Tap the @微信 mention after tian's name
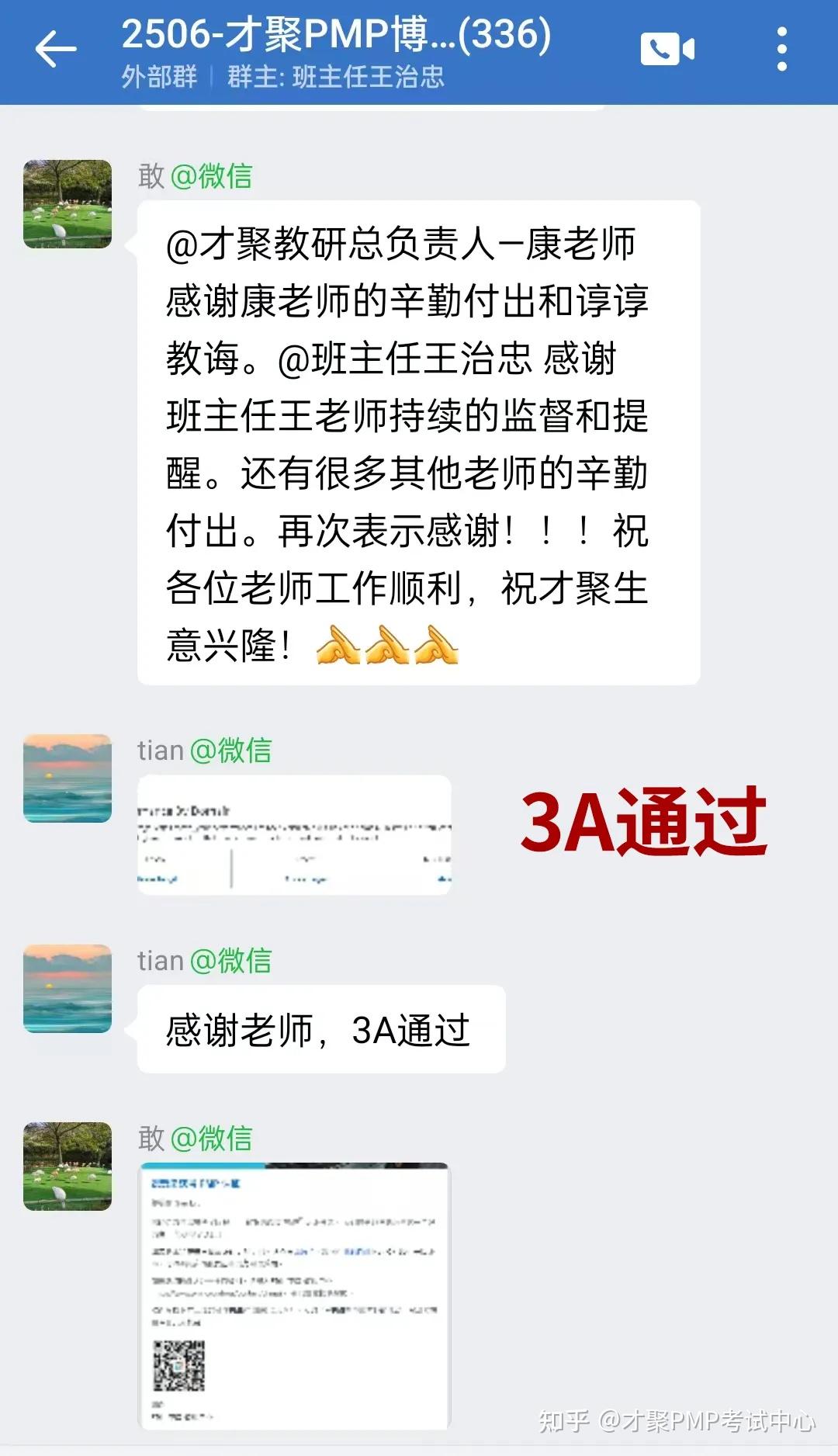This screenshot has width=838, height=1456. (233, 749)
